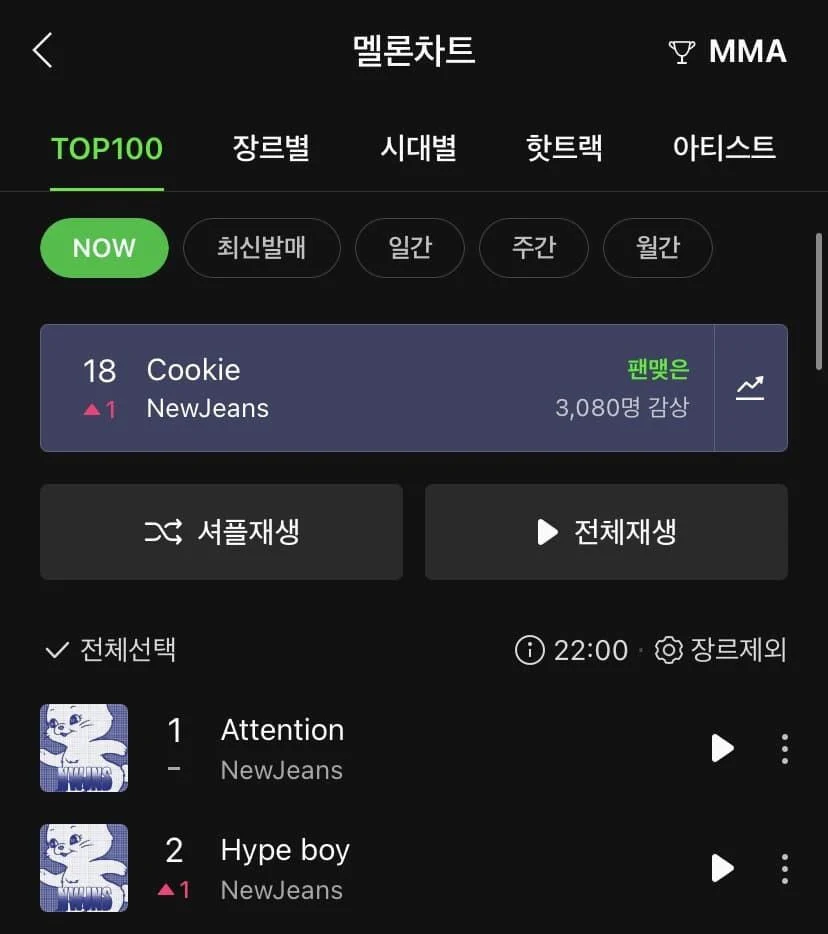Open the 핫트랙 tab
Image resolution: width=828 pixels, height=934 pixels.
[564, 148]
